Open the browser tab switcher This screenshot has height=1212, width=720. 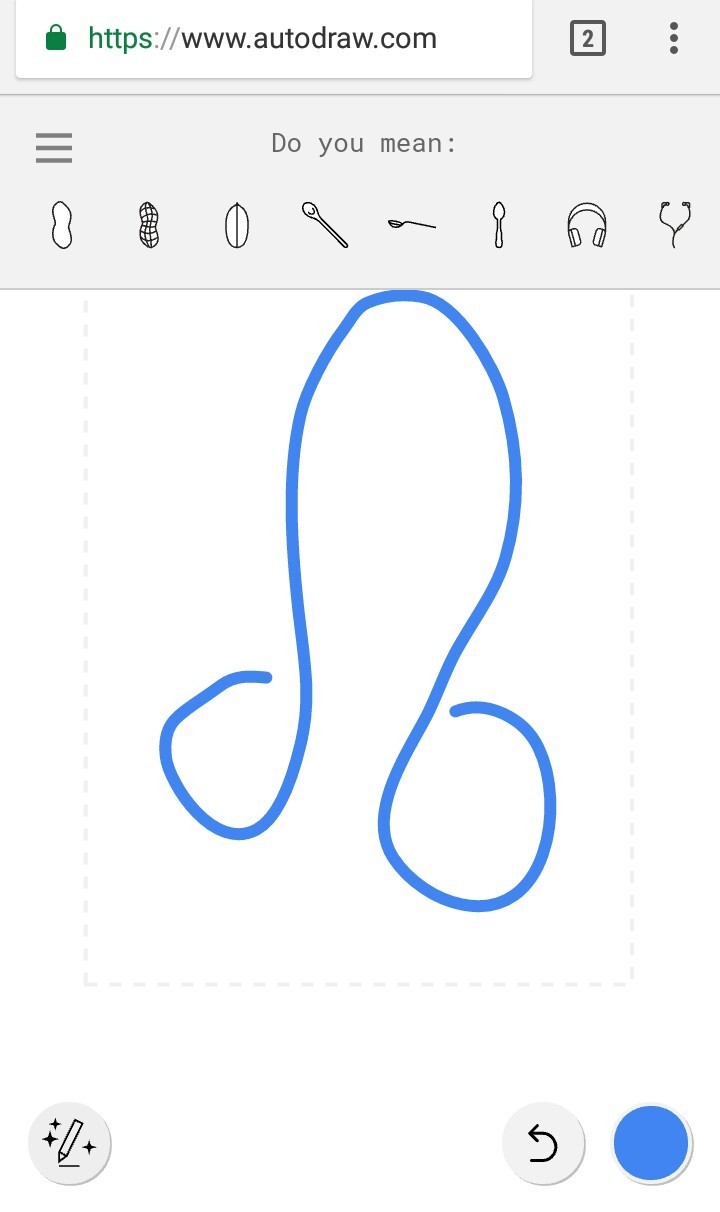coord(587,39)
